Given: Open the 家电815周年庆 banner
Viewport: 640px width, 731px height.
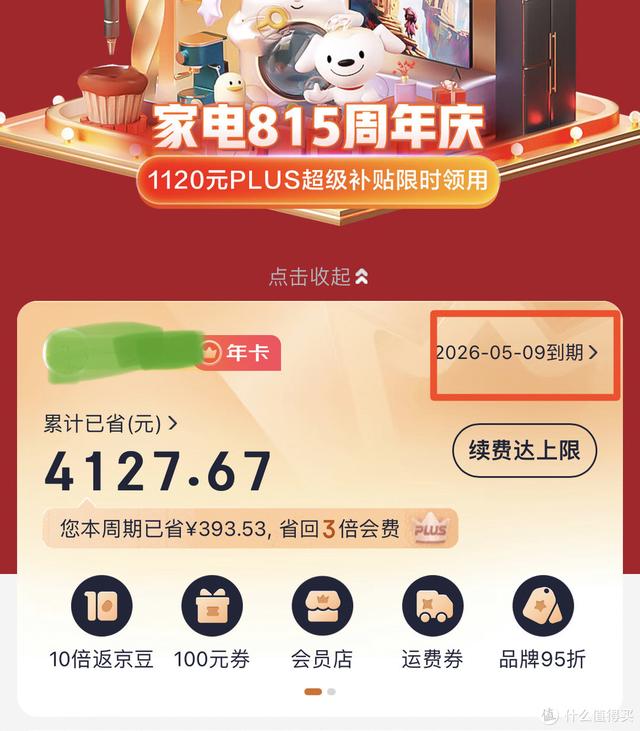Looking at the screenshot, I should pyautogui.click(x=318, y=127).
